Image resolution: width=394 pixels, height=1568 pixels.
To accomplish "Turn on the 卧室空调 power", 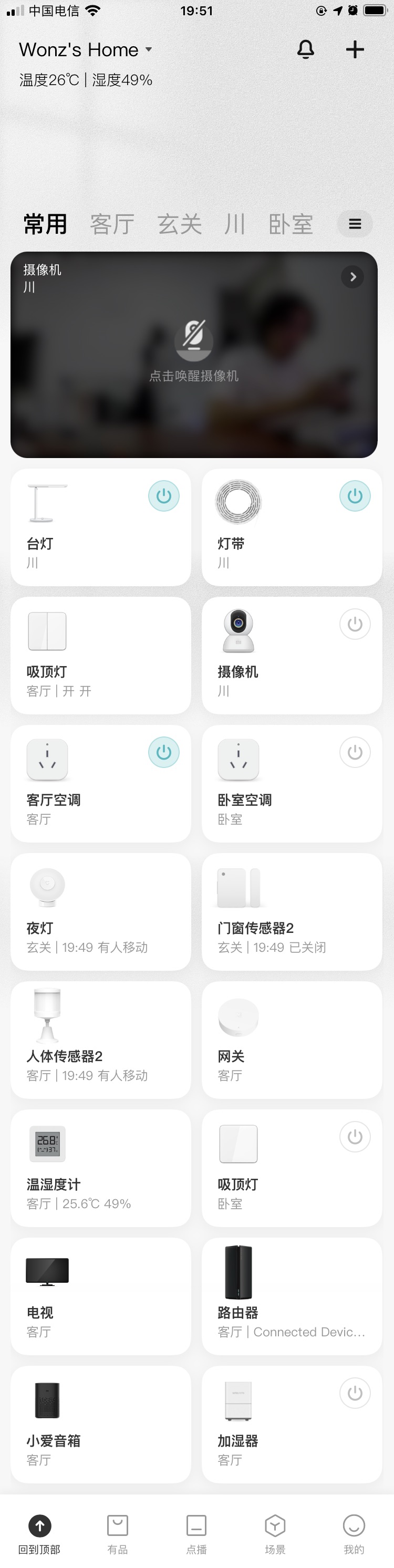I will (x=355, y=752).
